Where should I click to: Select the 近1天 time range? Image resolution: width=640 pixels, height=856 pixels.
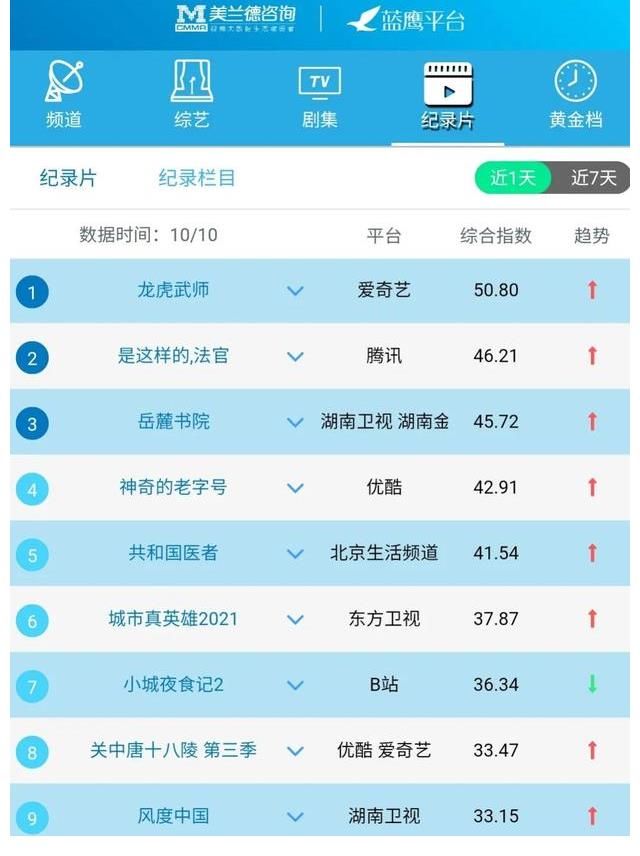click(513, 178)
